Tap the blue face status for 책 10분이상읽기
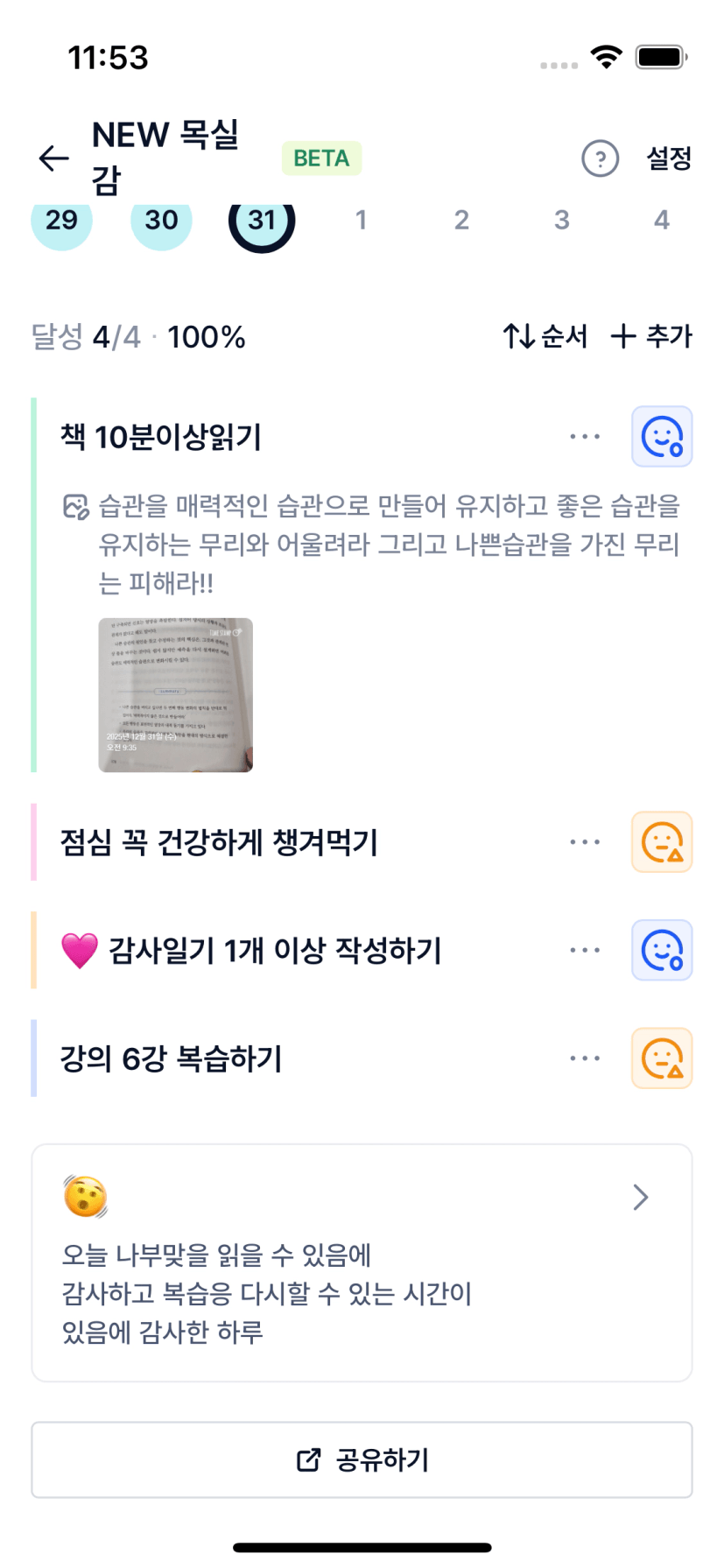724x1568 pixels. 662,436
